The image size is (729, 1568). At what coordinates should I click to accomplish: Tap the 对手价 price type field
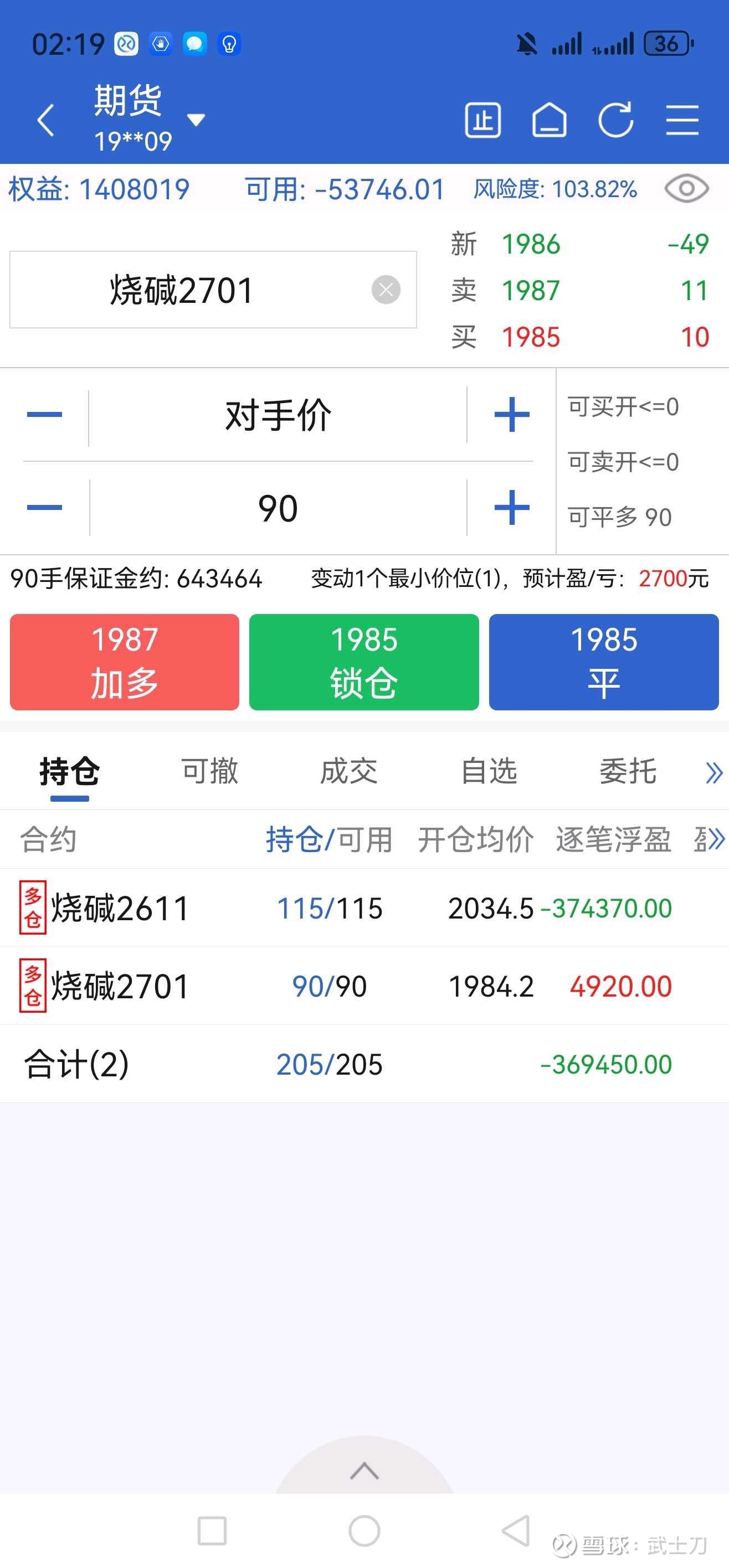278,416
